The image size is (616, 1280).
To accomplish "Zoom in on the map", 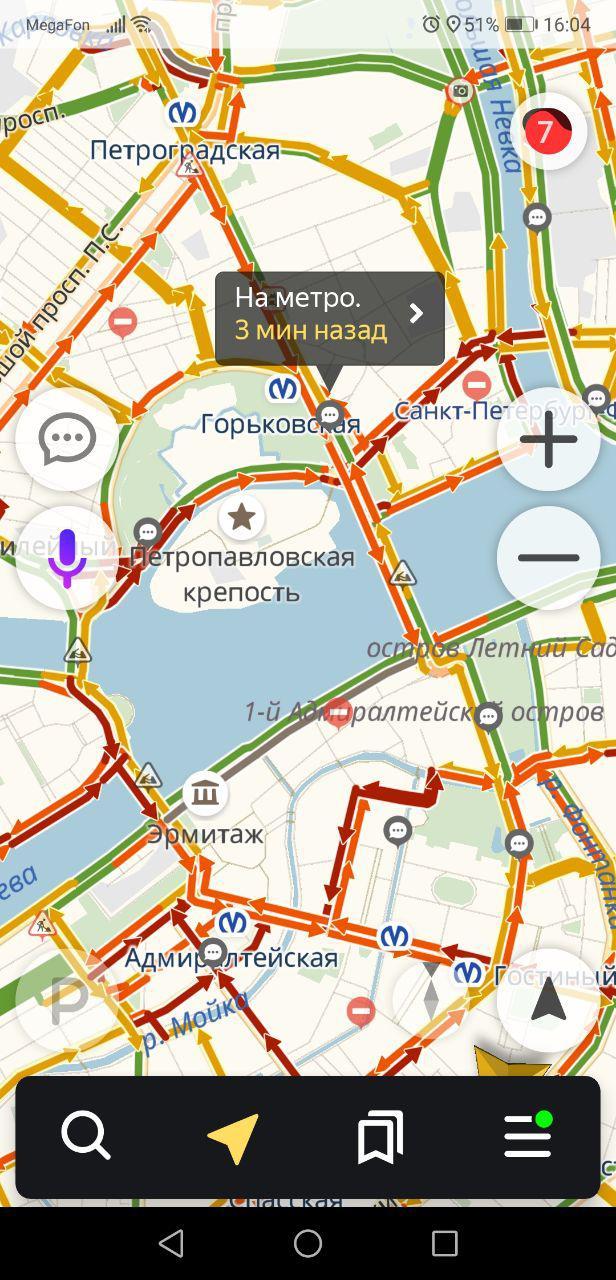I will point(548,439).
